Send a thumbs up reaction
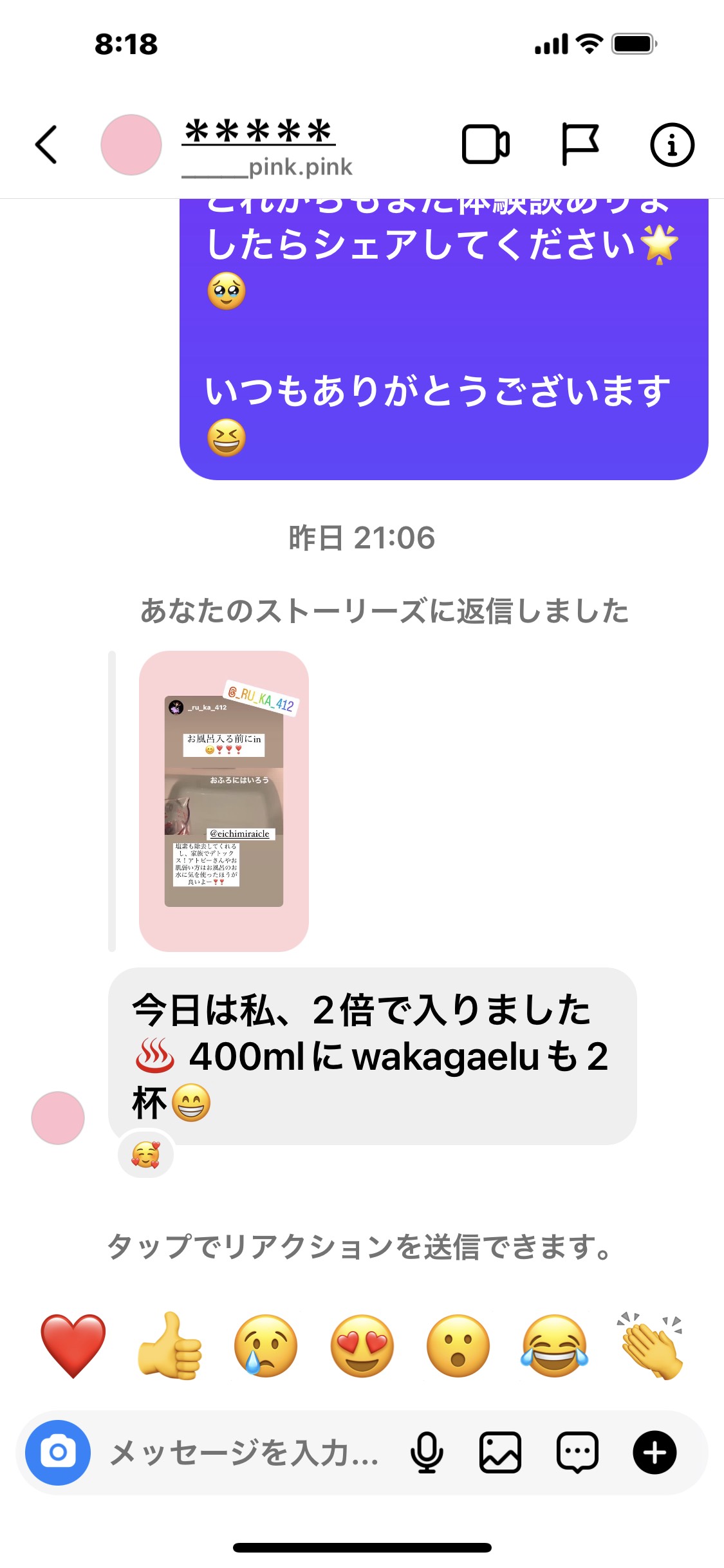724x1568 pixels. point(169,1345)
